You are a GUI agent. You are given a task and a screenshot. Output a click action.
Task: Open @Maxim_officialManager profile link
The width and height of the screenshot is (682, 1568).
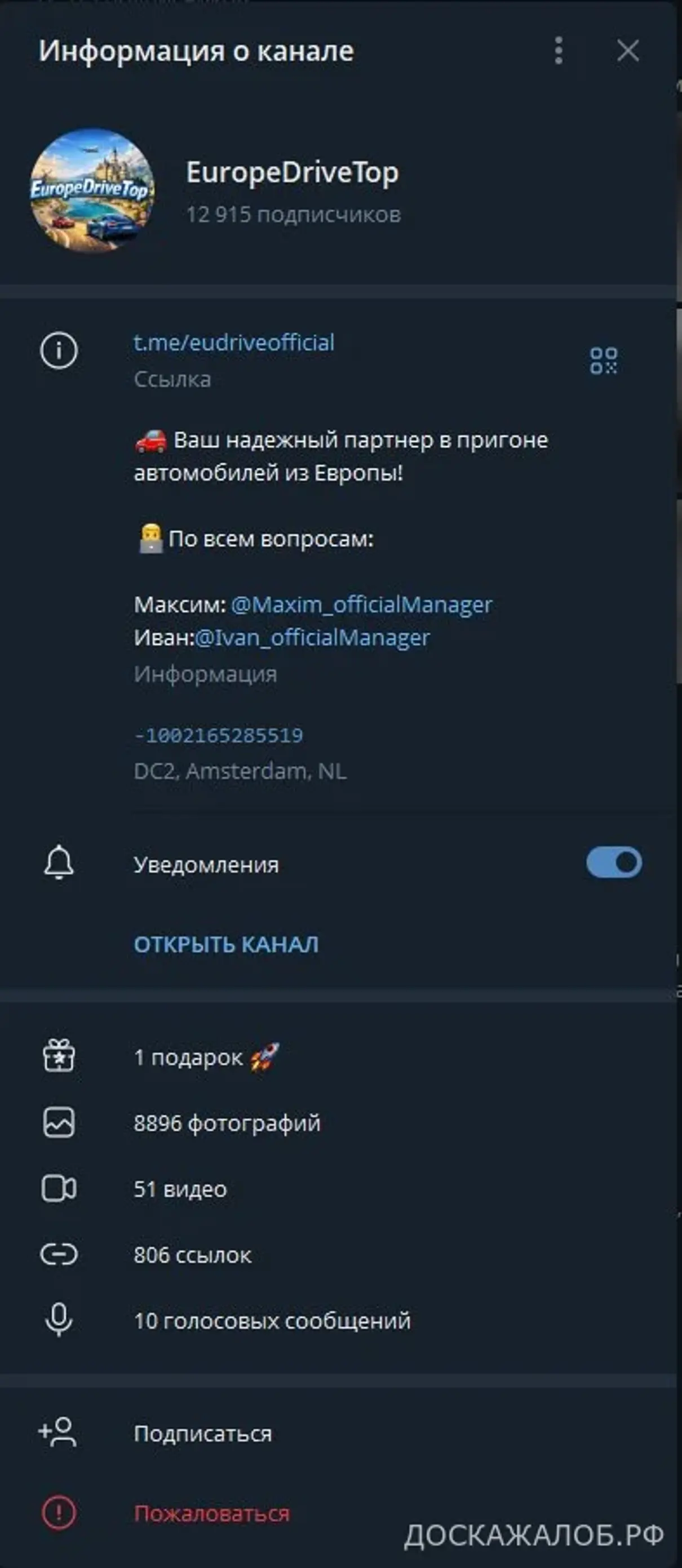click(x=362, y=605)
